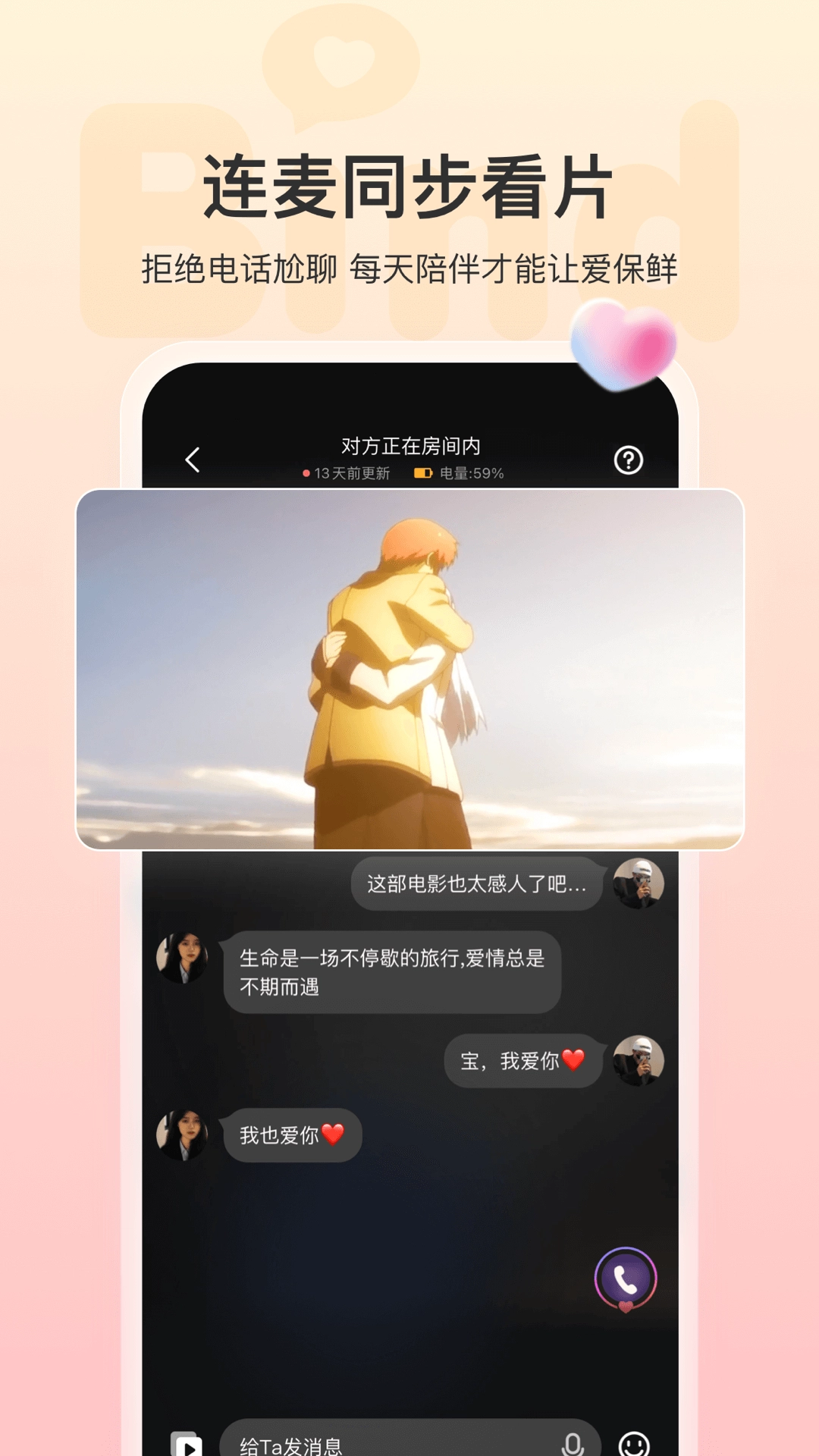Tap the 我也爱你 chat bubble
The image size is (819, 1456).
tap(290, 1137)
